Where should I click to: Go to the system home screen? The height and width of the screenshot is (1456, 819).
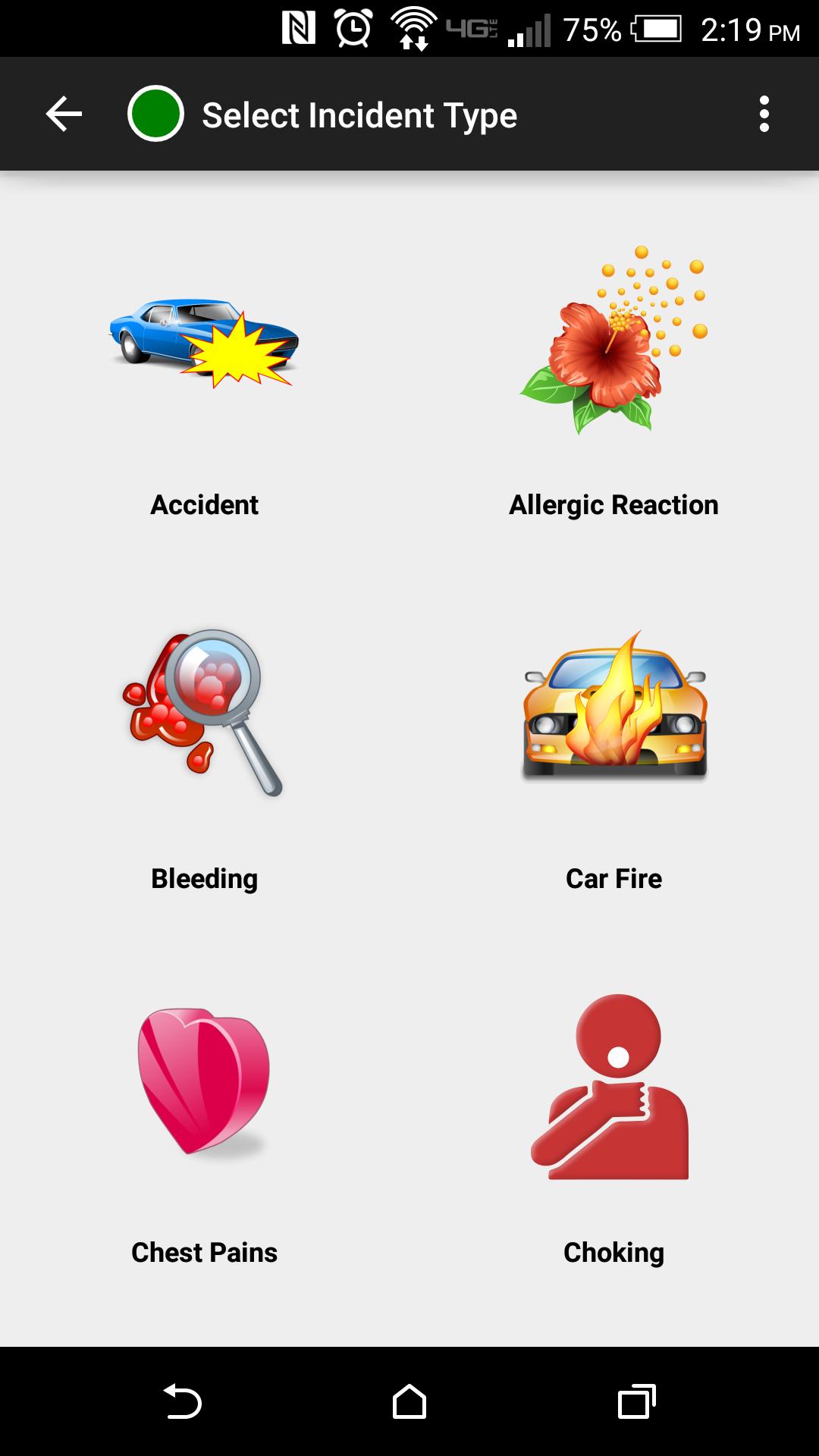(x=409, y=1401)
